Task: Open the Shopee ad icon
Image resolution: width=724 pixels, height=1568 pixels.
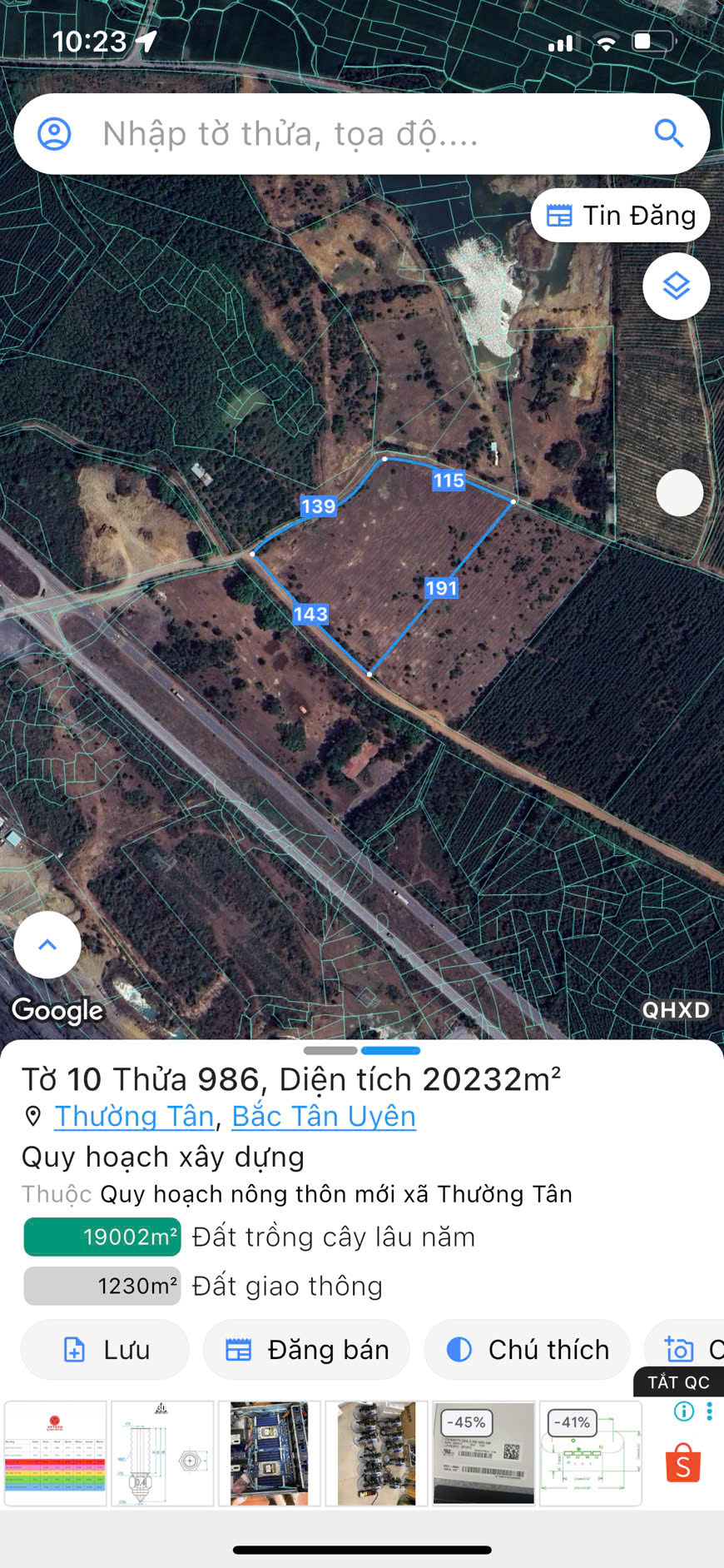Action: (682, 1462)
